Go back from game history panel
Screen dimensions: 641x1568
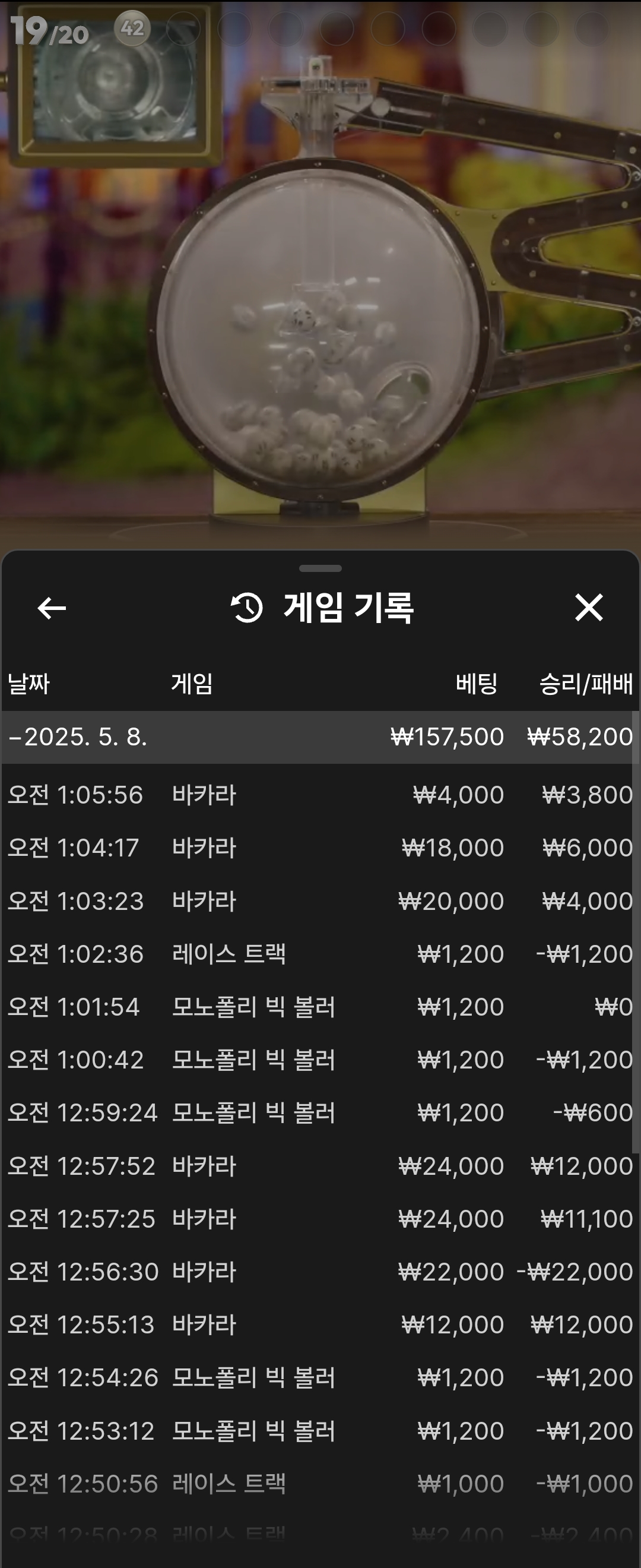(x=52, y=608)
